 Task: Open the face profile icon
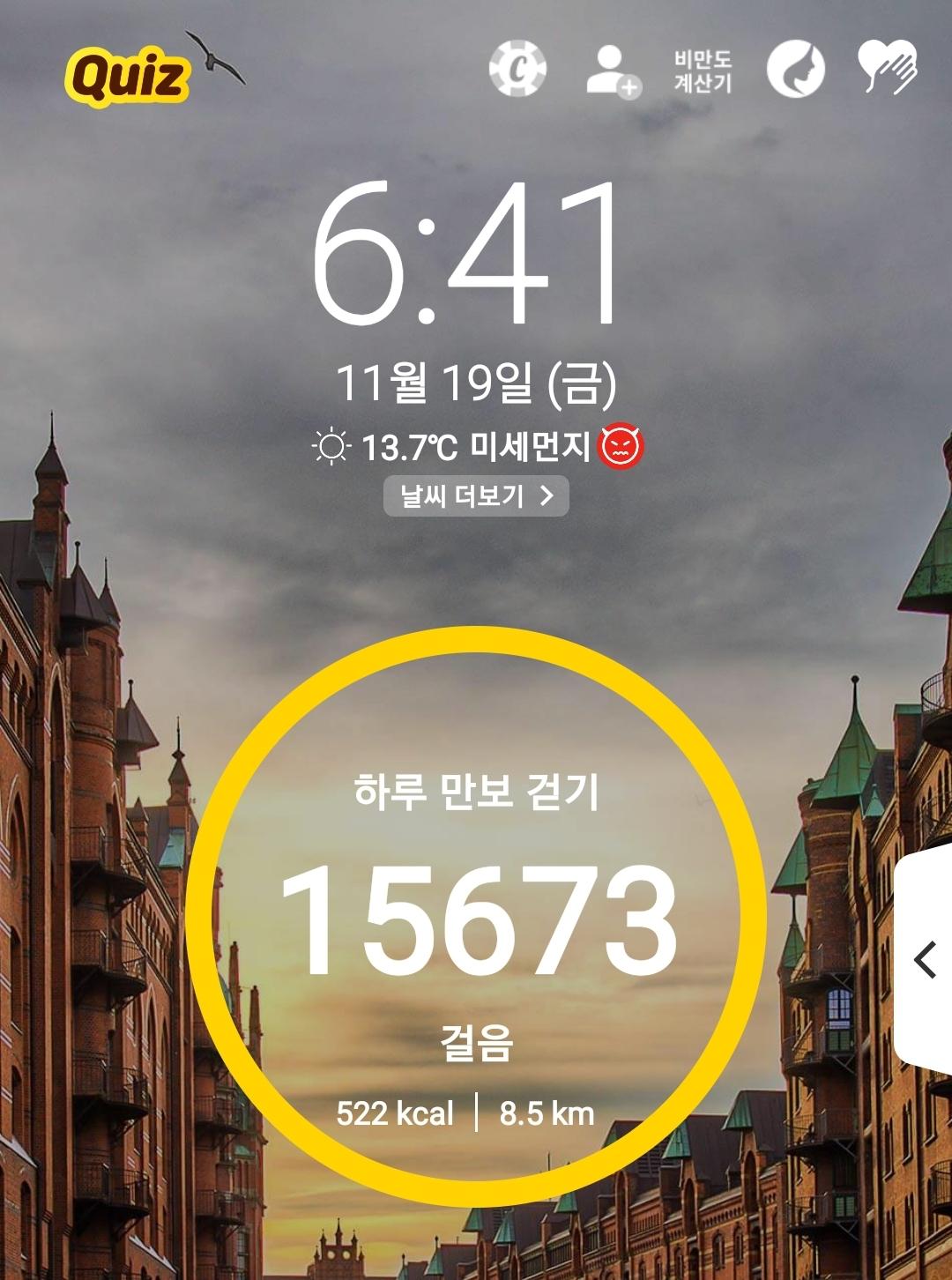[x=795, y=70]
